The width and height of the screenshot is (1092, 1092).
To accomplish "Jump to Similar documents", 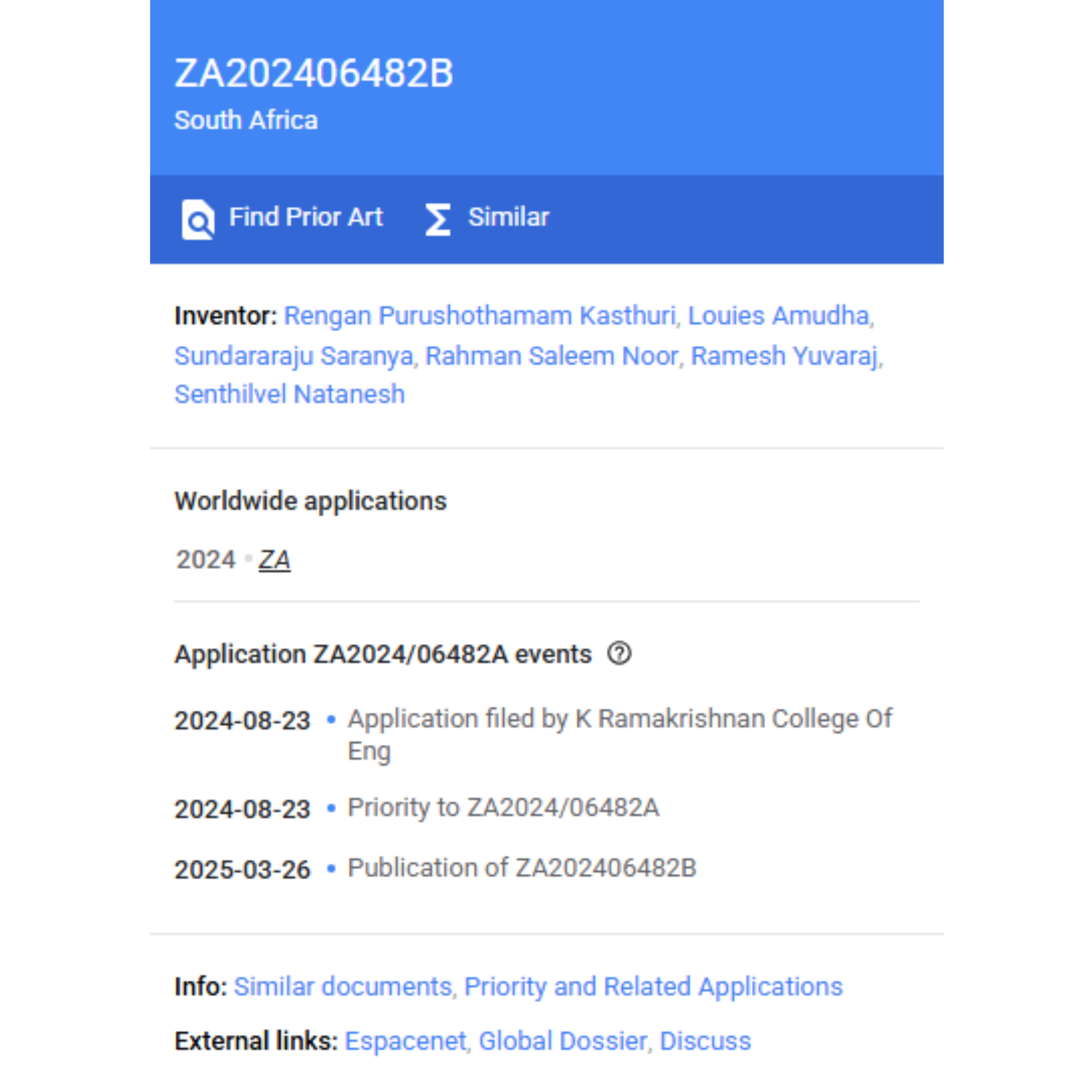I will (x=343, y=987).
